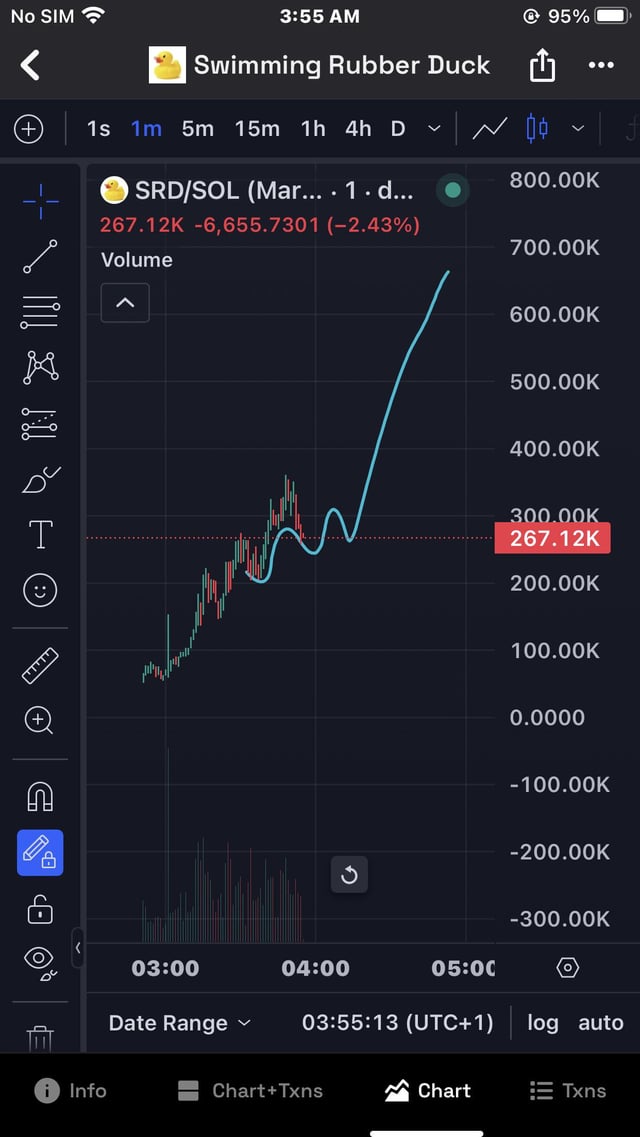This screenshot has width=640, height=1137.
Task: Activate the ruler measure tool
Action: click(x=40, y=665)
